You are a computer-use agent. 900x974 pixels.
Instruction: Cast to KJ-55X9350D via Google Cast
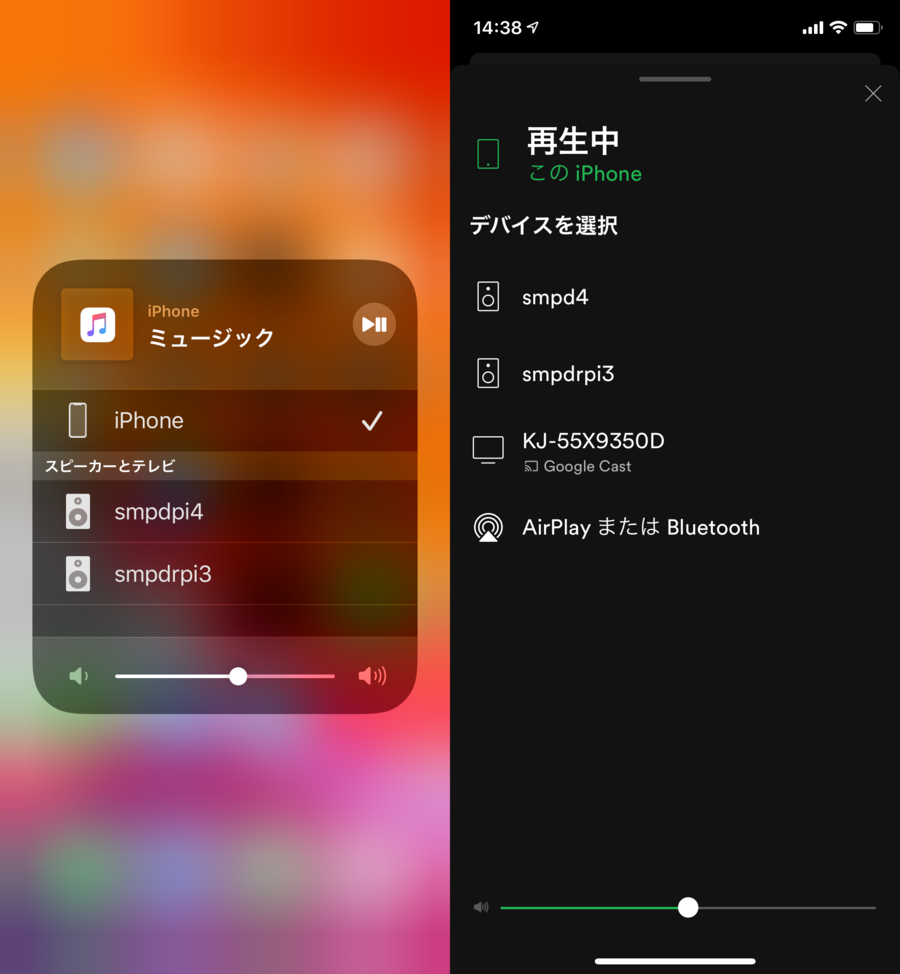pos(593,451)
